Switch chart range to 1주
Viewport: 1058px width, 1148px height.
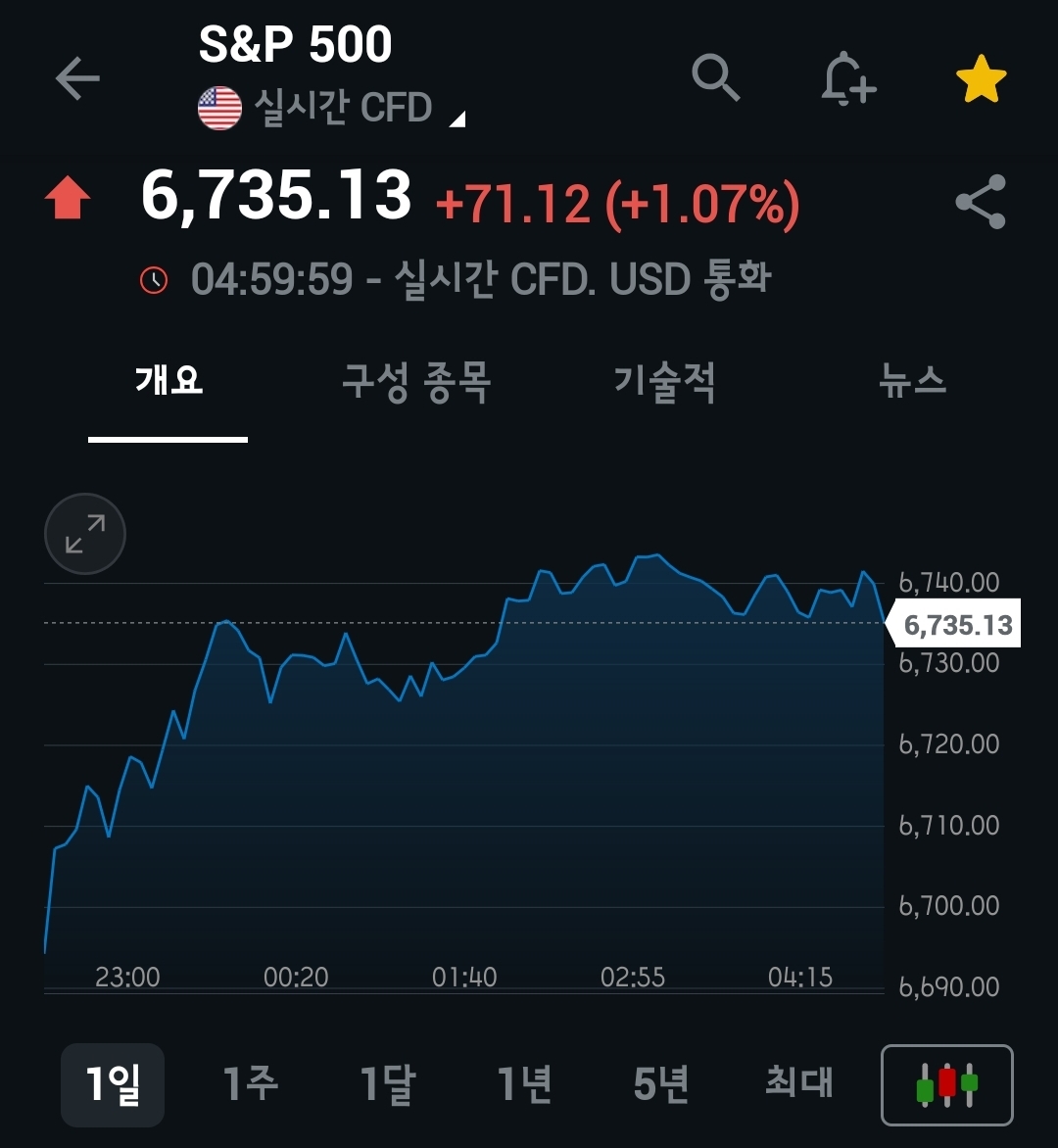[x=251, y=1084]
